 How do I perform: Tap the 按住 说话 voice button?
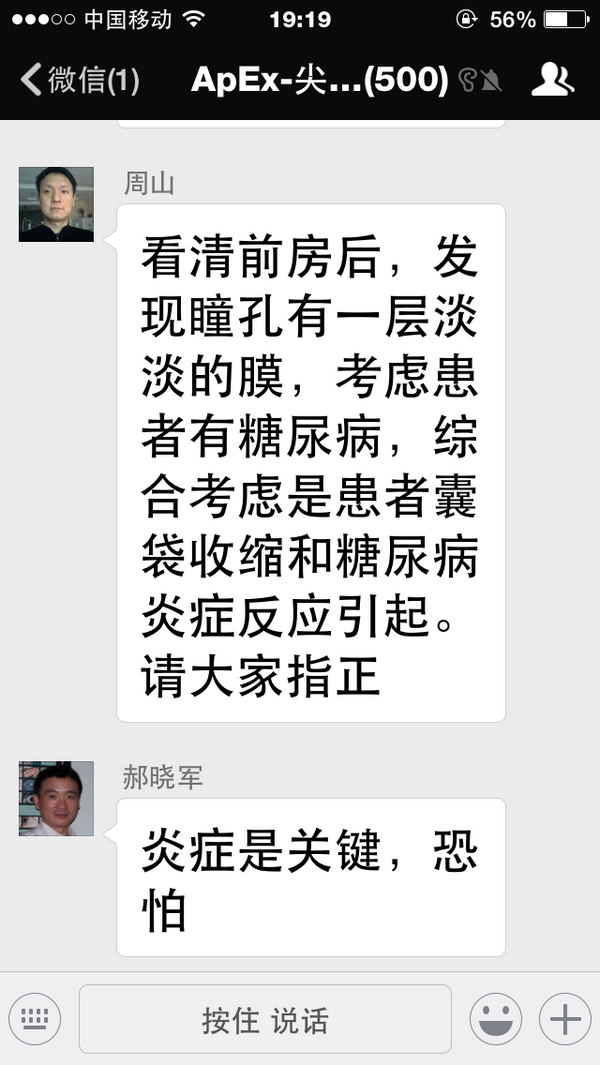click(265, 1019)
